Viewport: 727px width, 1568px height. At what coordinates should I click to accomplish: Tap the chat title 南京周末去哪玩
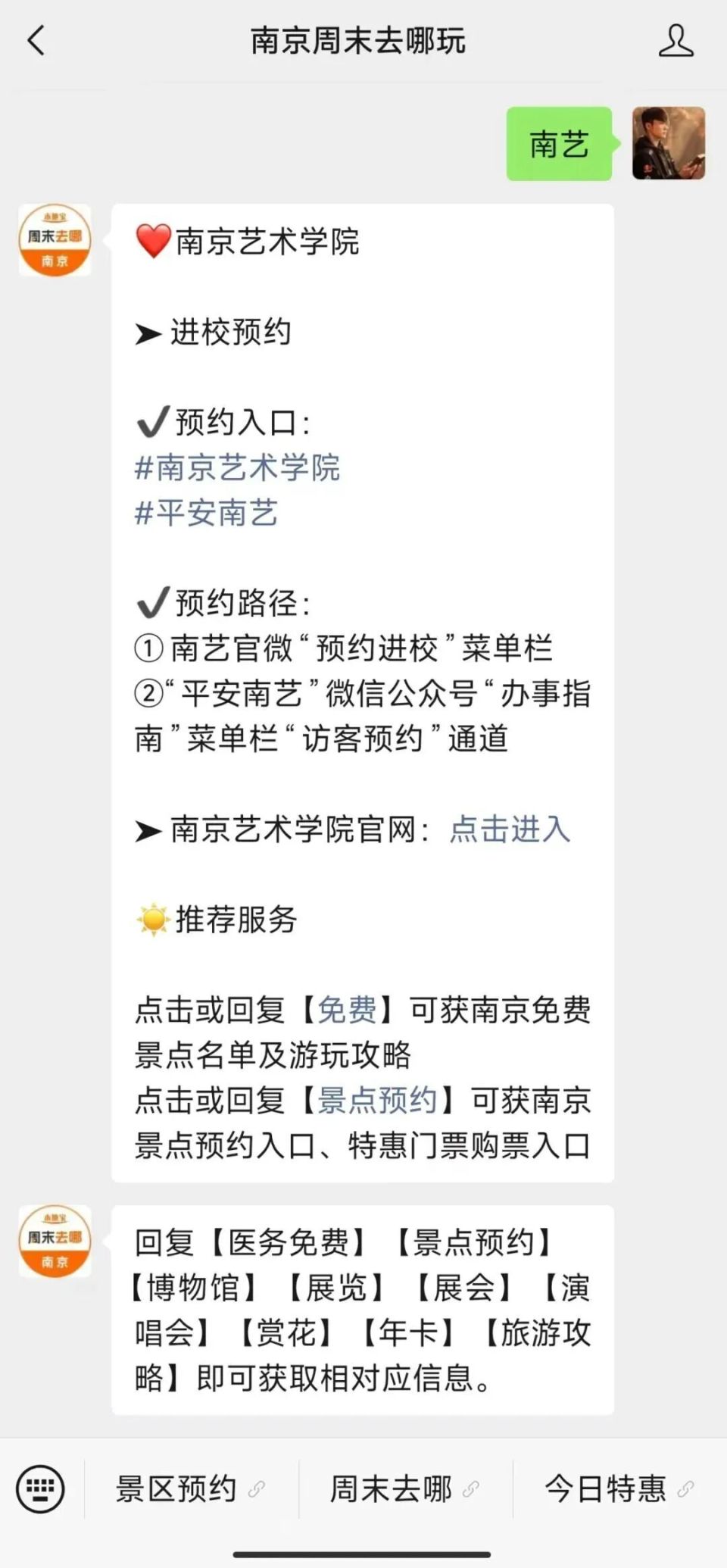359,42
